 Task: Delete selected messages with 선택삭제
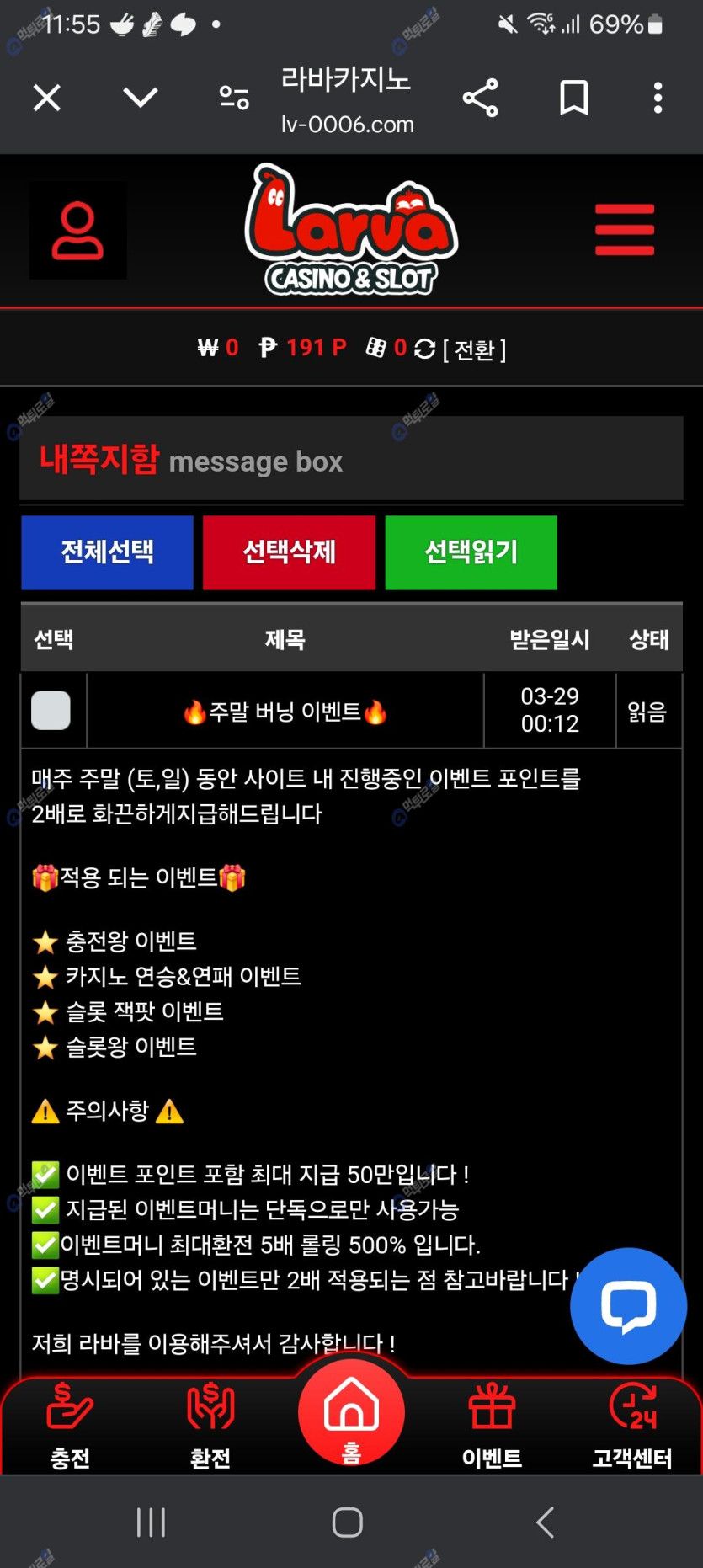coord(289,552)
